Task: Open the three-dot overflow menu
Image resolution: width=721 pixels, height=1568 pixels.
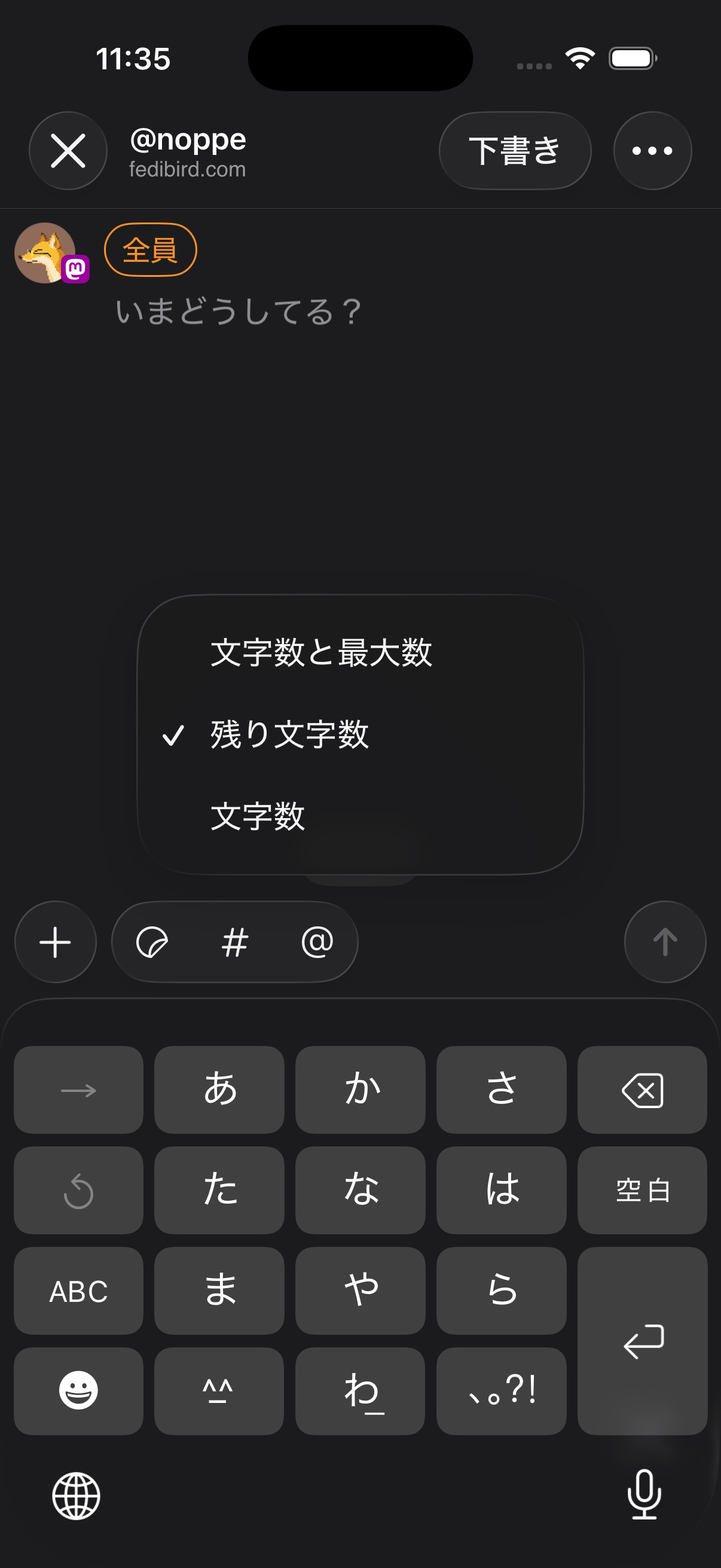Action: click(x=652, y=151)
